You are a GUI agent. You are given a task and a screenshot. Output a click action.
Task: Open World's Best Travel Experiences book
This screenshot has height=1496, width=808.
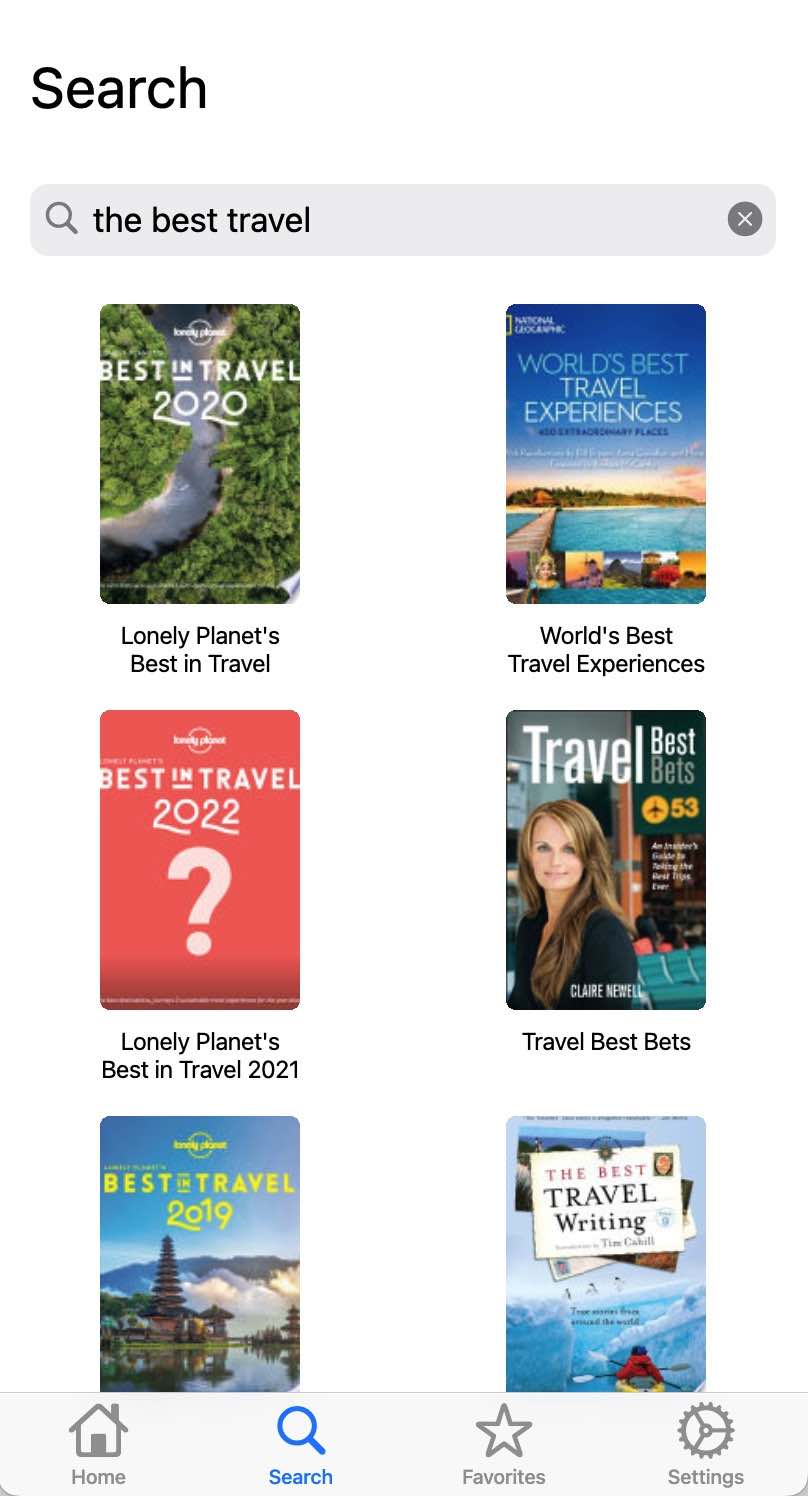[x=606, y=454]
